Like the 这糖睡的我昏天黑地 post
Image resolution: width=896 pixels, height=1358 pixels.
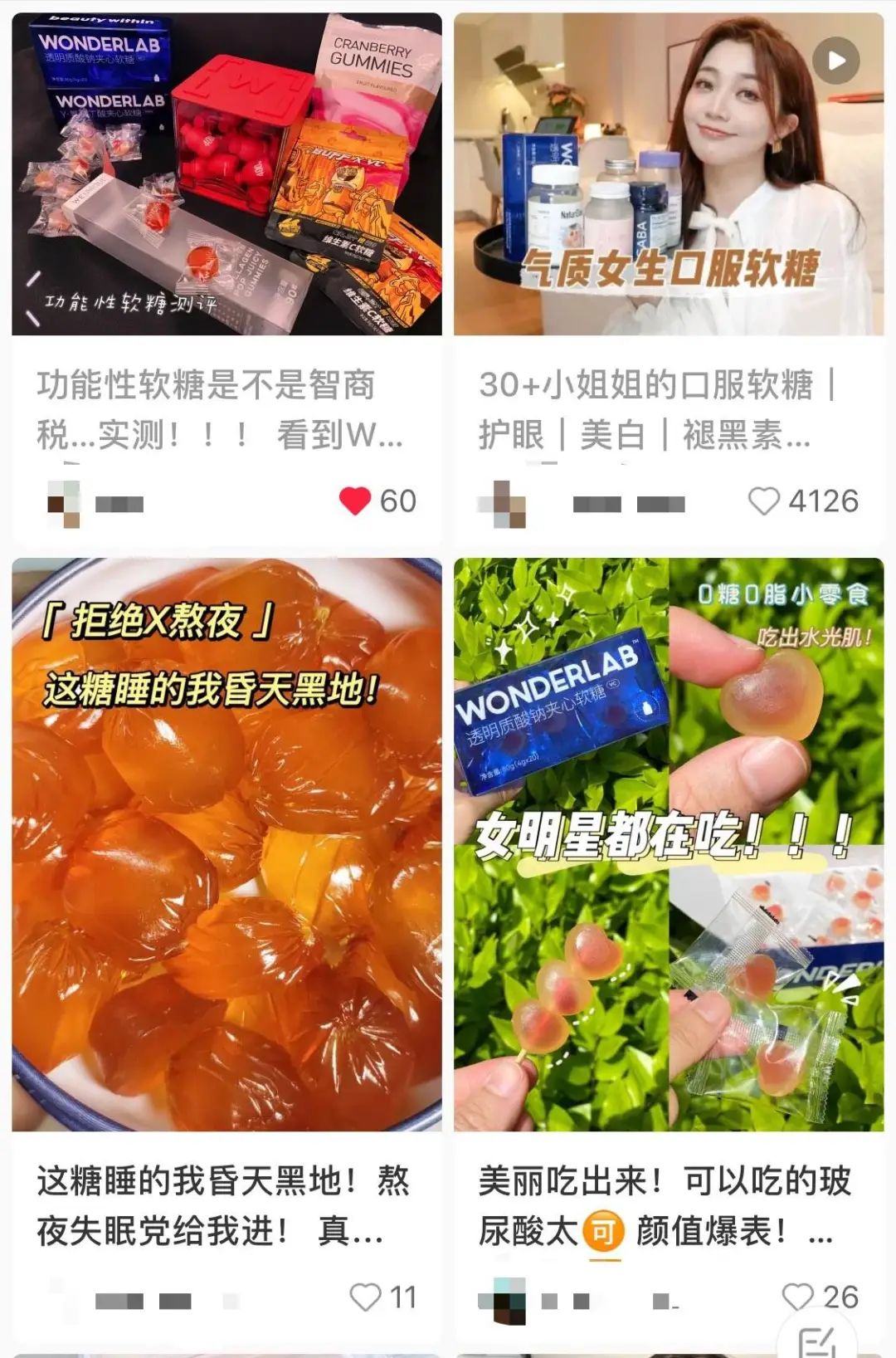pyautogui.click(x=365, y=1297)
